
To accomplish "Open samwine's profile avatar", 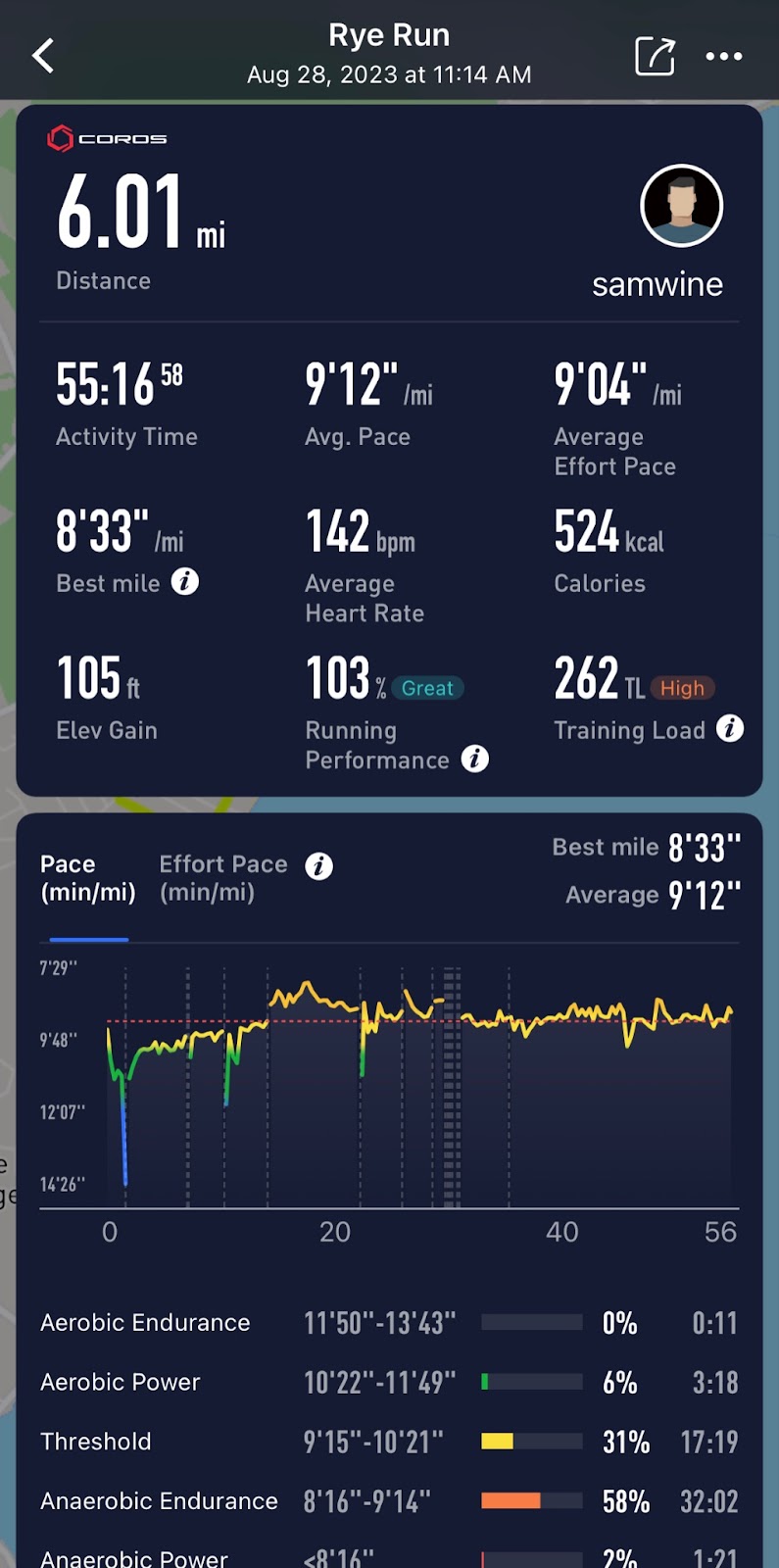I will click(x=681, y=206).
